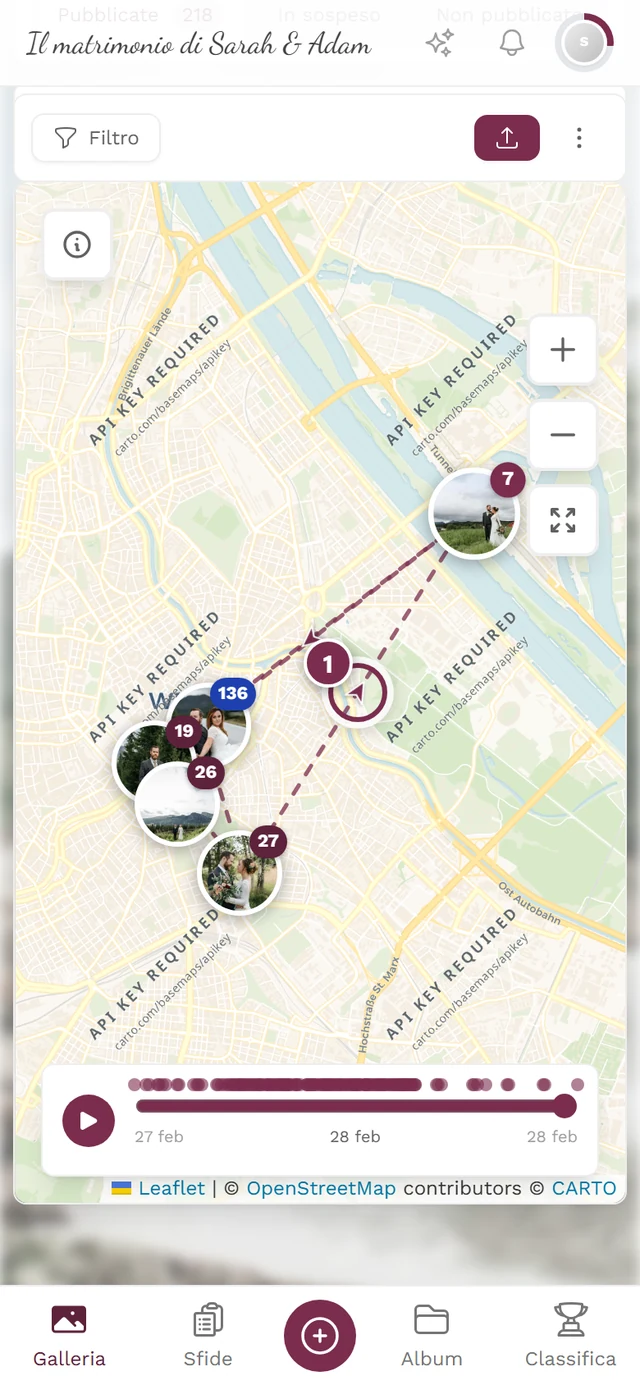Show the map info button
This screenshot has height=1385, width=640.
point(77,244)
